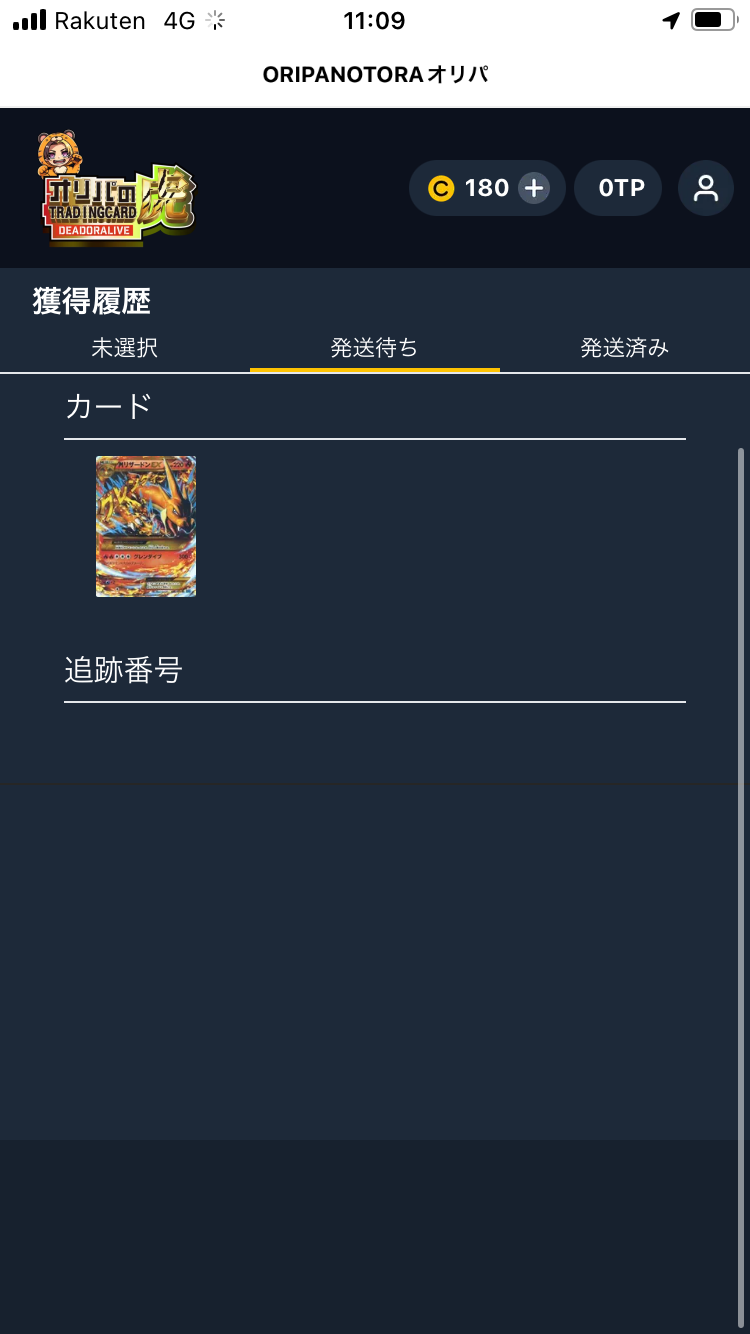This screenshot has width=750, height=1334.
Task: Select the 発送待ち tab
Action: coord(375,348)
